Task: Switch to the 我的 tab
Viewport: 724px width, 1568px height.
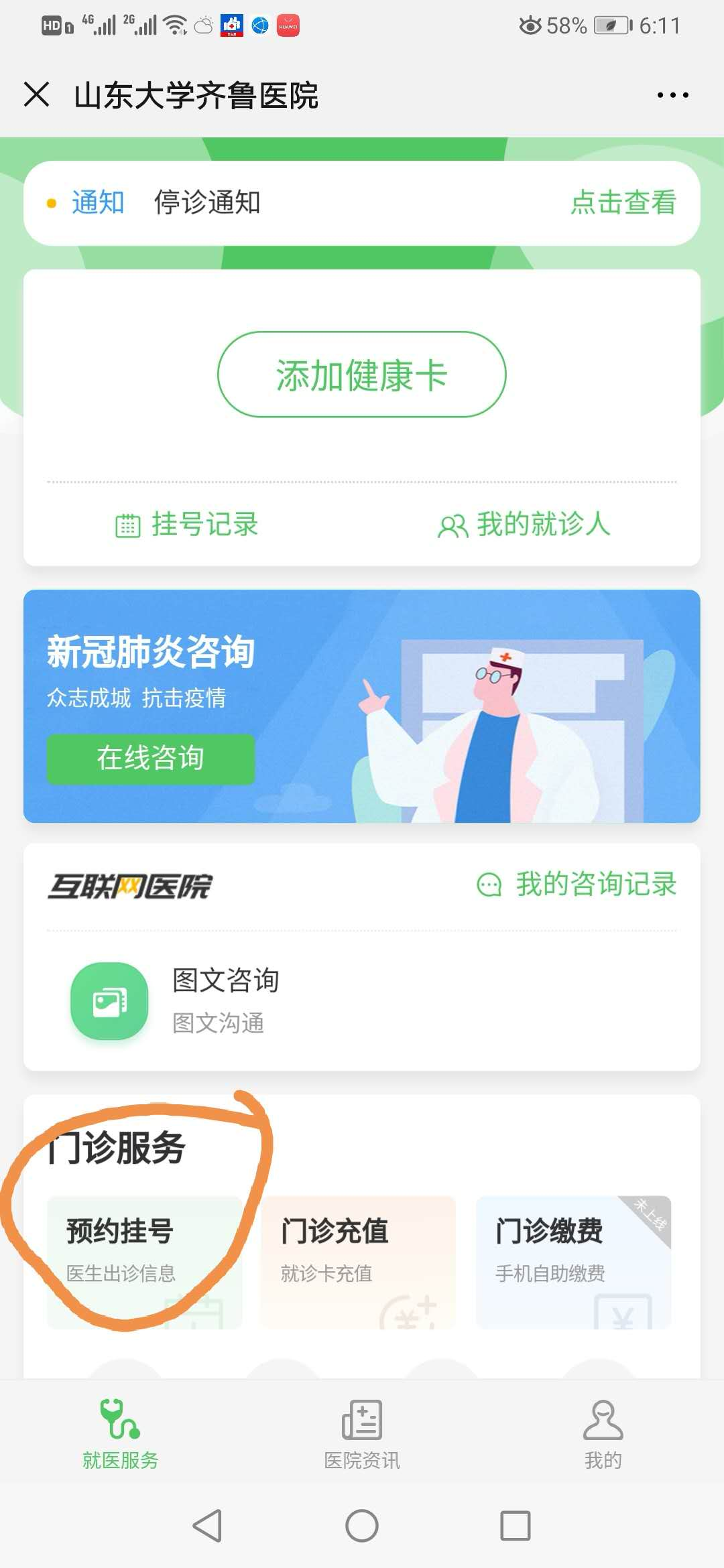Action: tap(603, 1434)
